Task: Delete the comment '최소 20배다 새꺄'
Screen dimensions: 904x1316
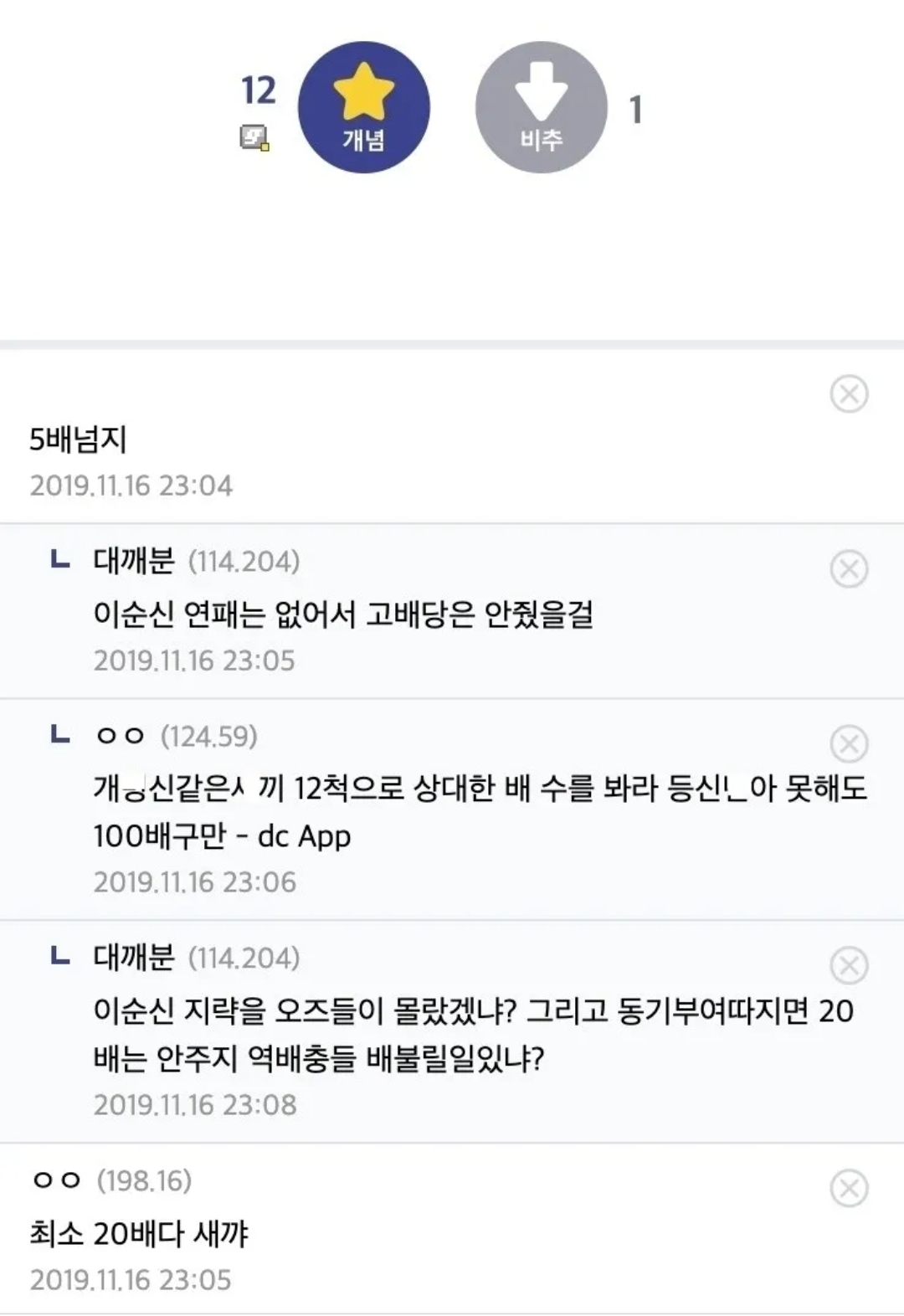Action: point(849,1188)
